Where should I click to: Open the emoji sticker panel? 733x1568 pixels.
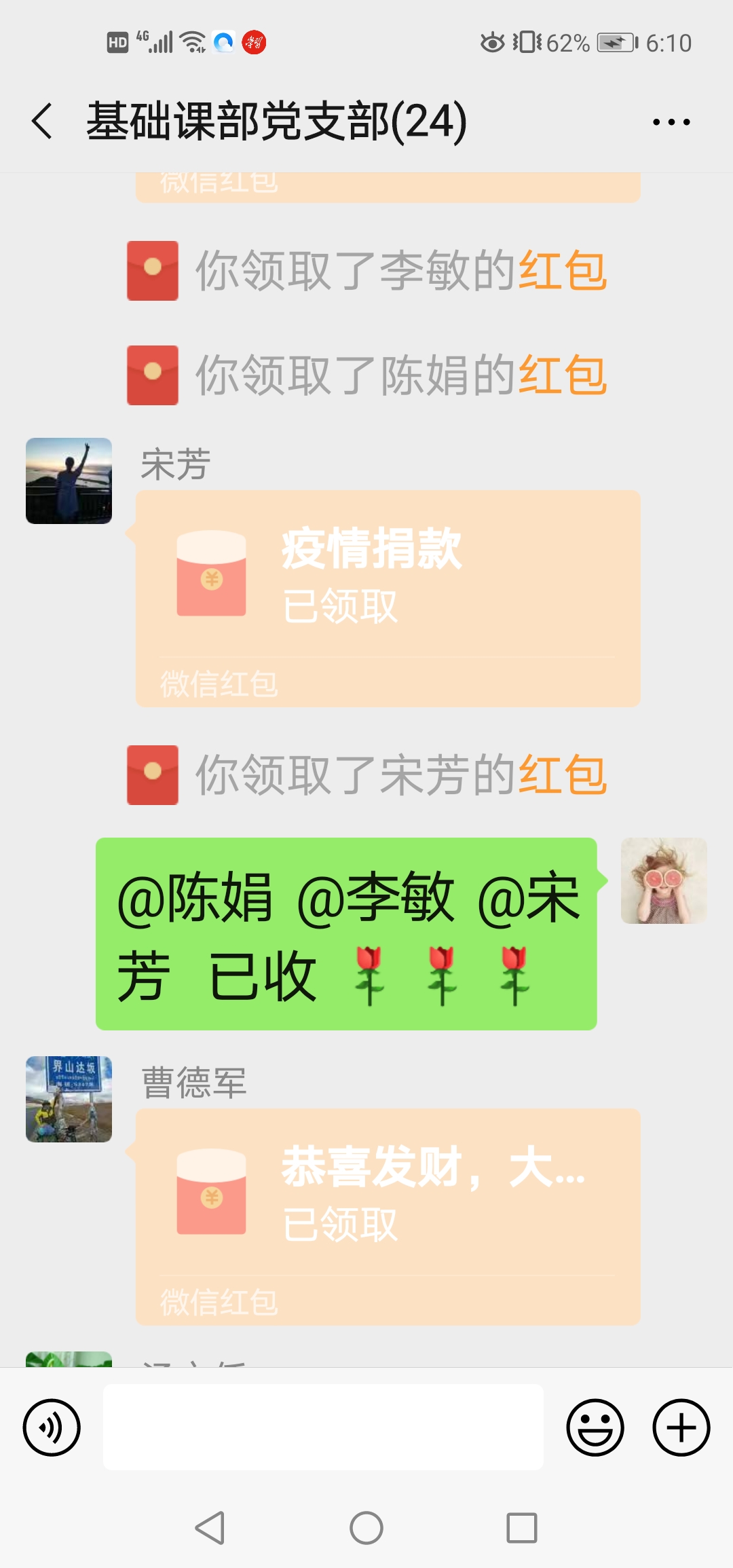(595, 1427)
